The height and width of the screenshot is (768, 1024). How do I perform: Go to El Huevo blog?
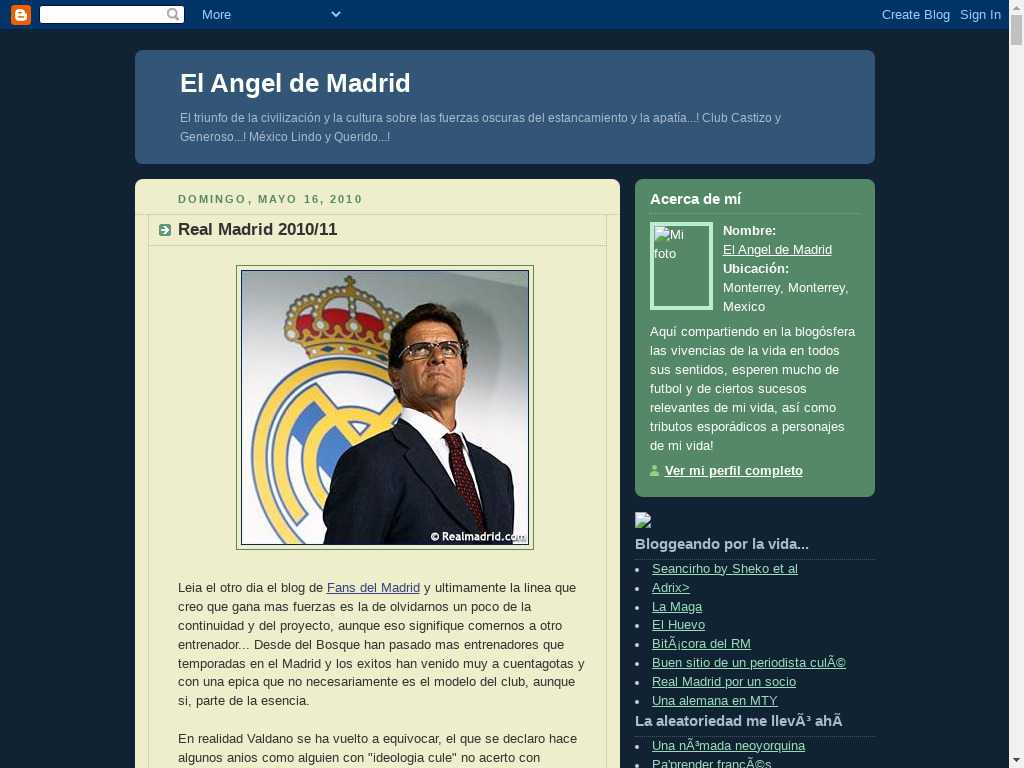click(x=678, y=624)
